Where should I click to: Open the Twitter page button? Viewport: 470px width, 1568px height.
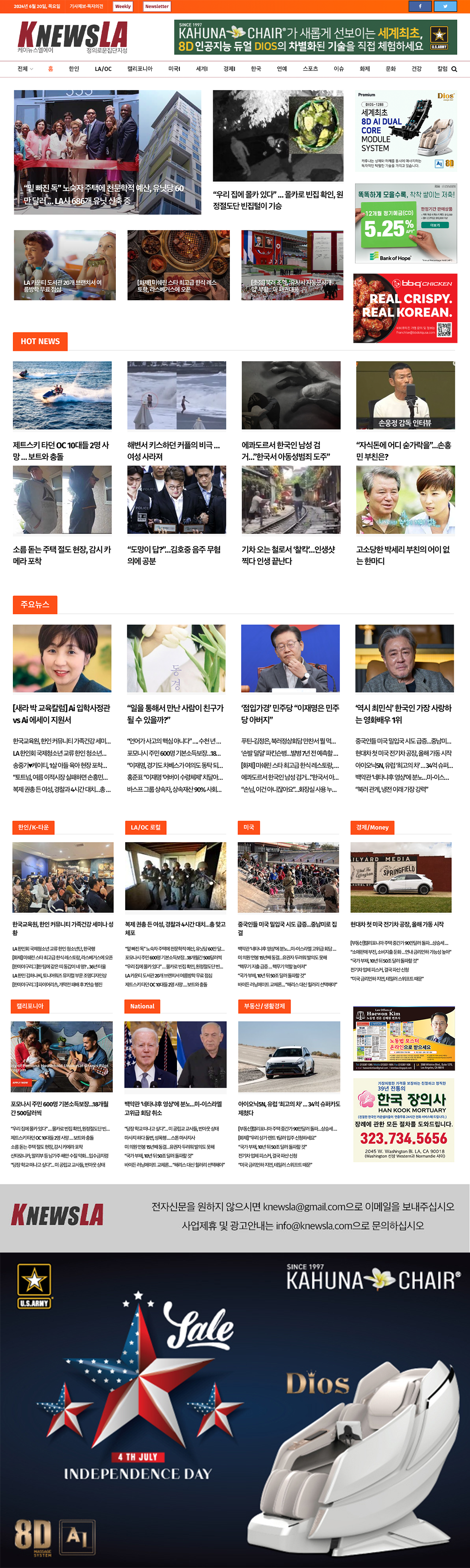pos(445,6)
